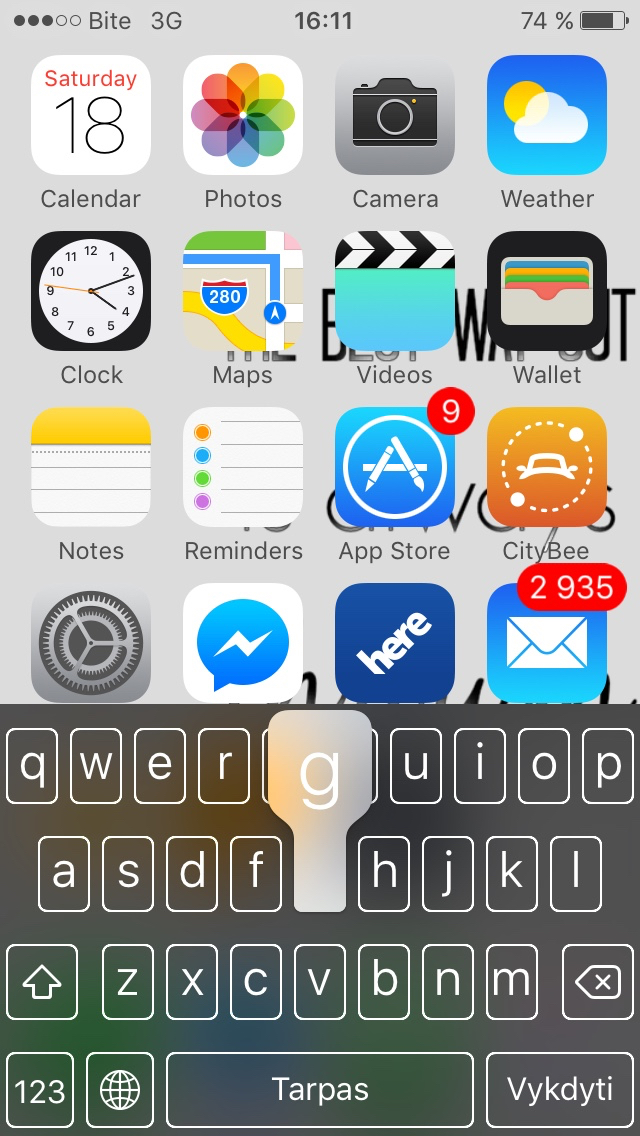Switch to the 123 numeric keyboard
Image resolution: width=640 pixels, height=1136 pixels.
tap(40, 1088)
